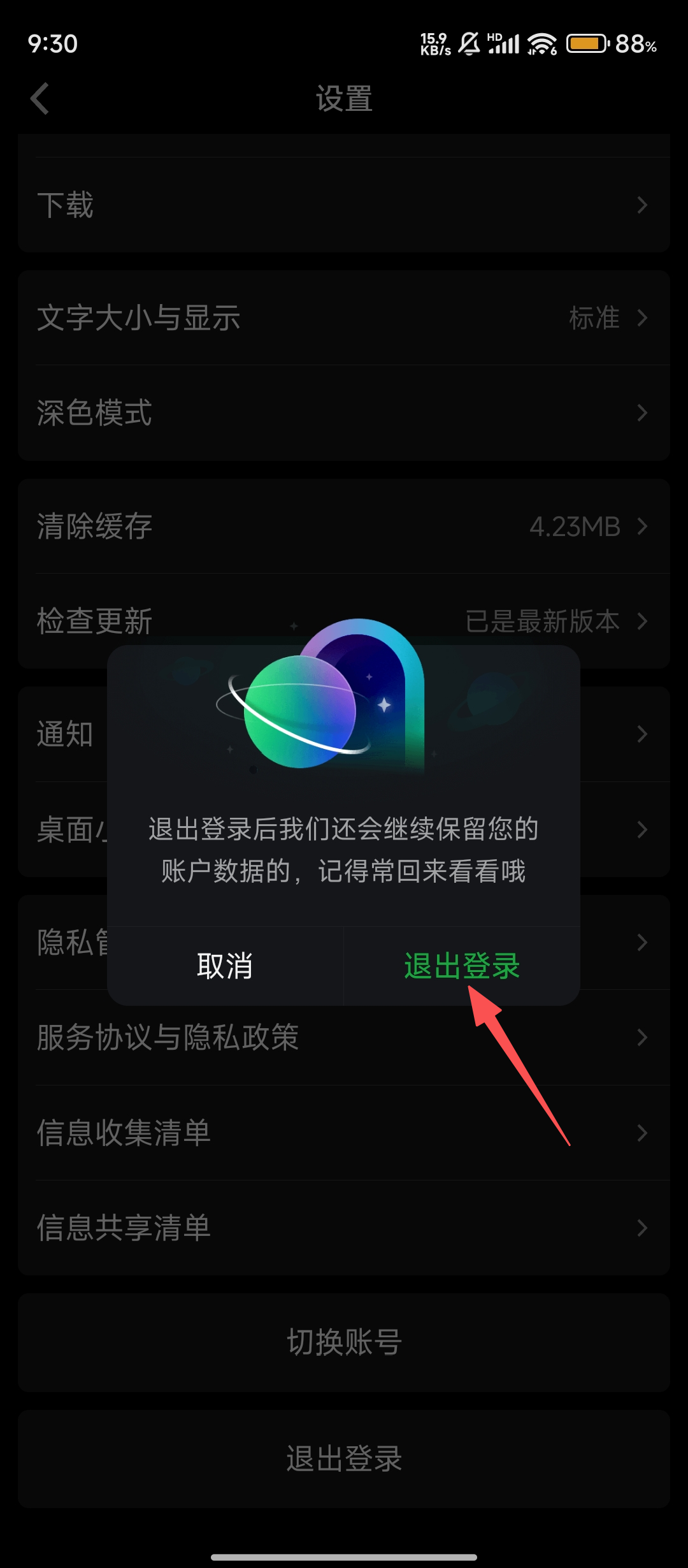This screenshot has width=688, height=1568.
Task: Select 清除缓存 to clear 4.23MB
Action: click(344, 526)
